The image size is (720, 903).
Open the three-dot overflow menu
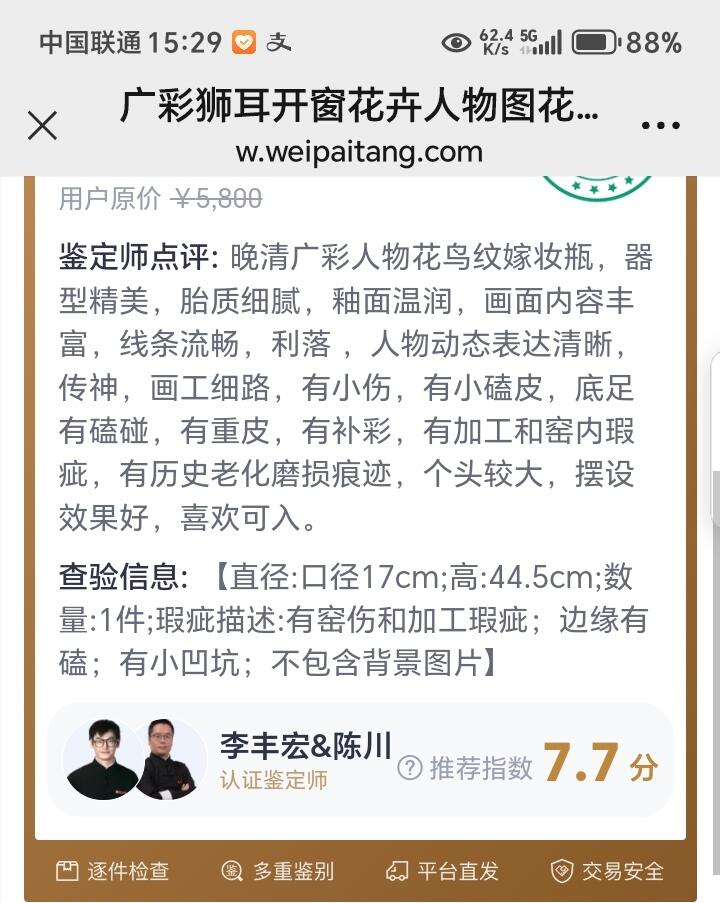click(660, 126)
